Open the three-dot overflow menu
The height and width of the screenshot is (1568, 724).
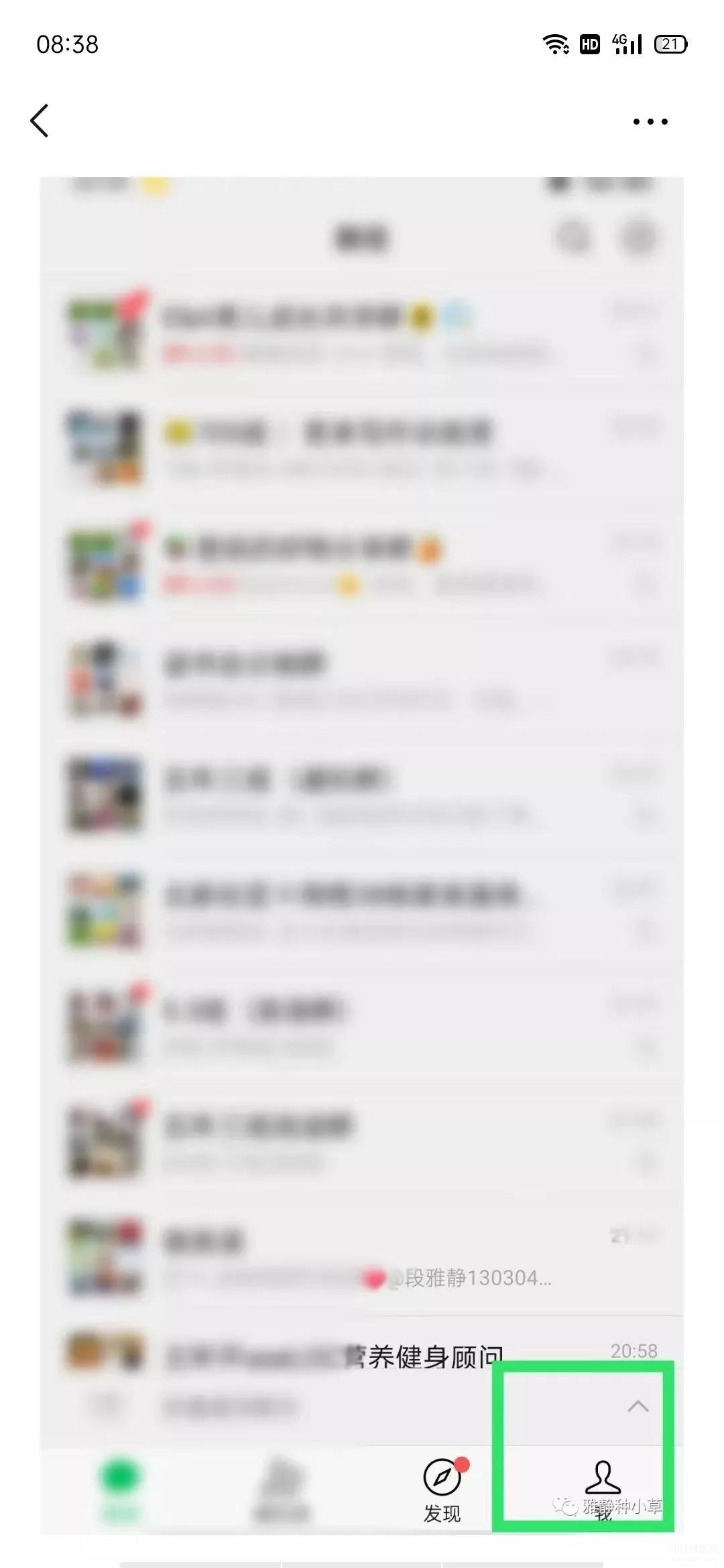(650, 122)
